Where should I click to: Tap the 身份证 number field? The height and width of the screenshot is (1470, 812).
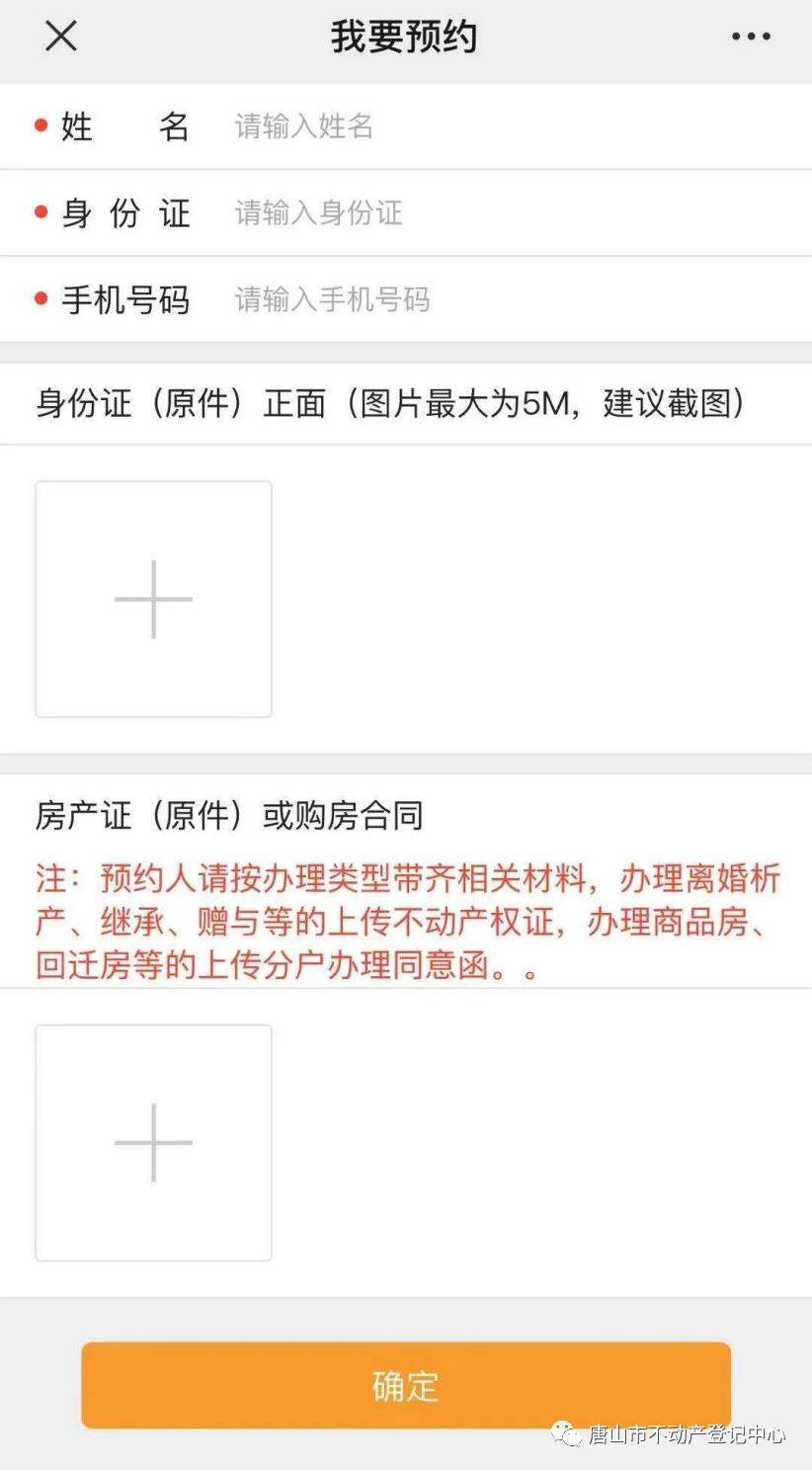pos(494,213)
